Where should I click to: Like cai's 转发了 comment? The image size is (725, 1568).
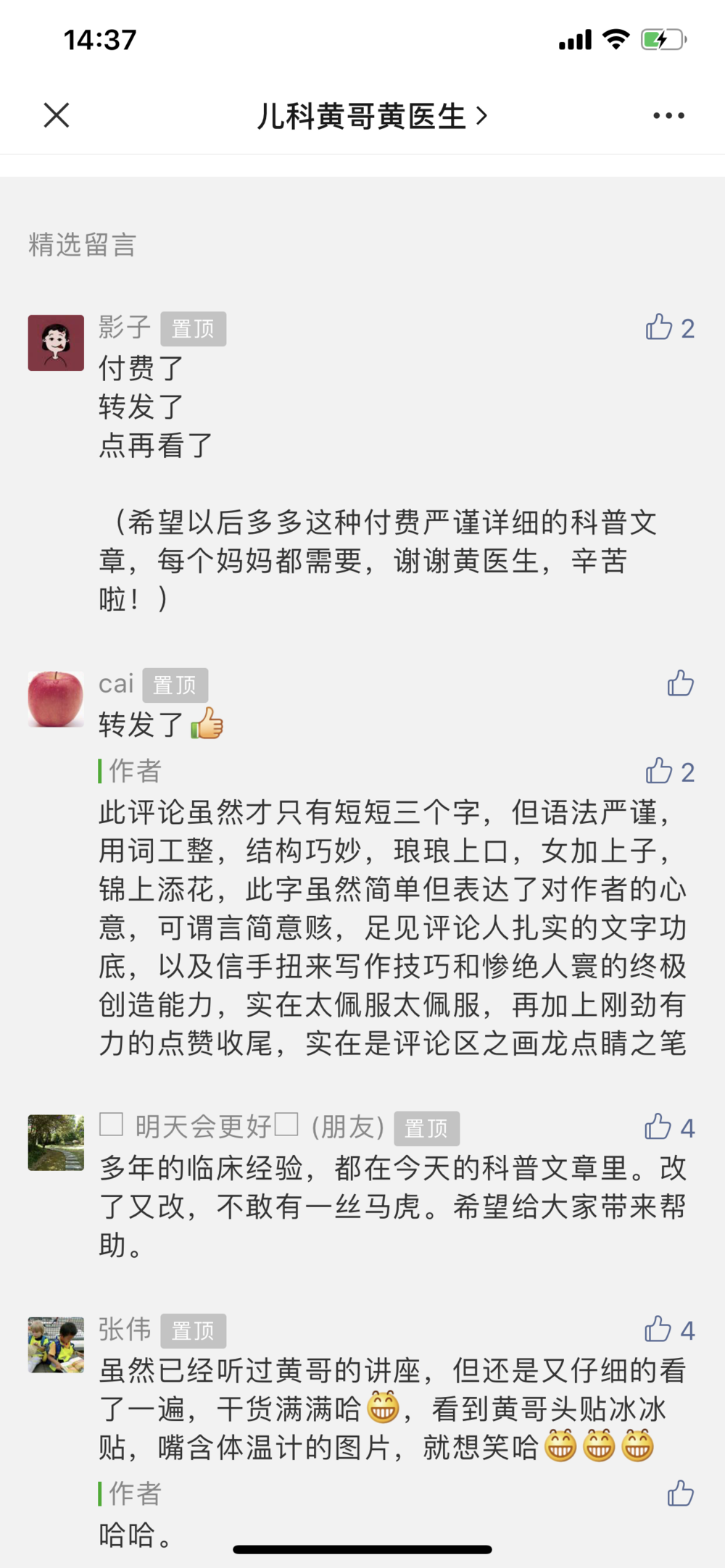[x=680, y=683]
